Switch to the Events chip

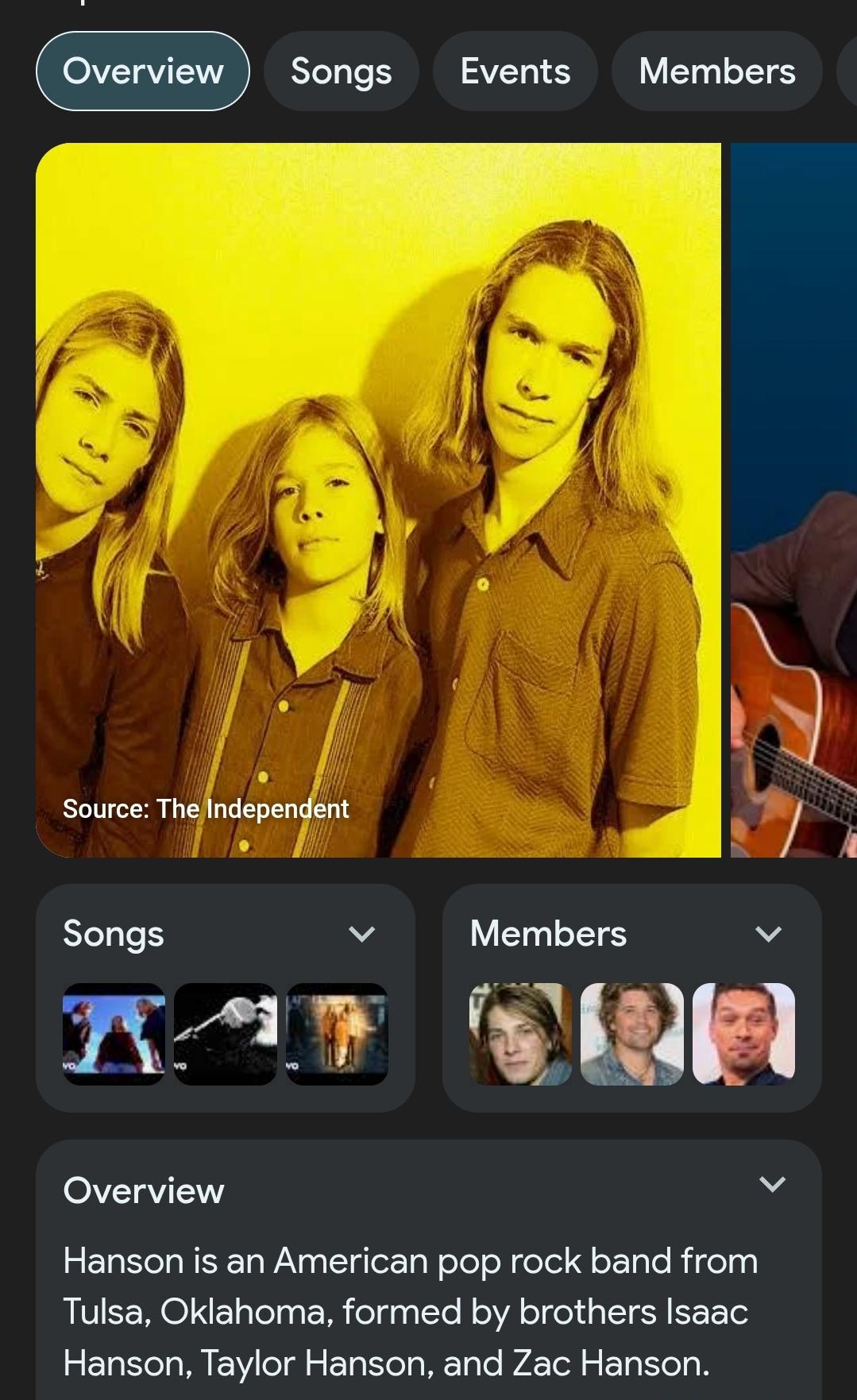pos(515,71)
